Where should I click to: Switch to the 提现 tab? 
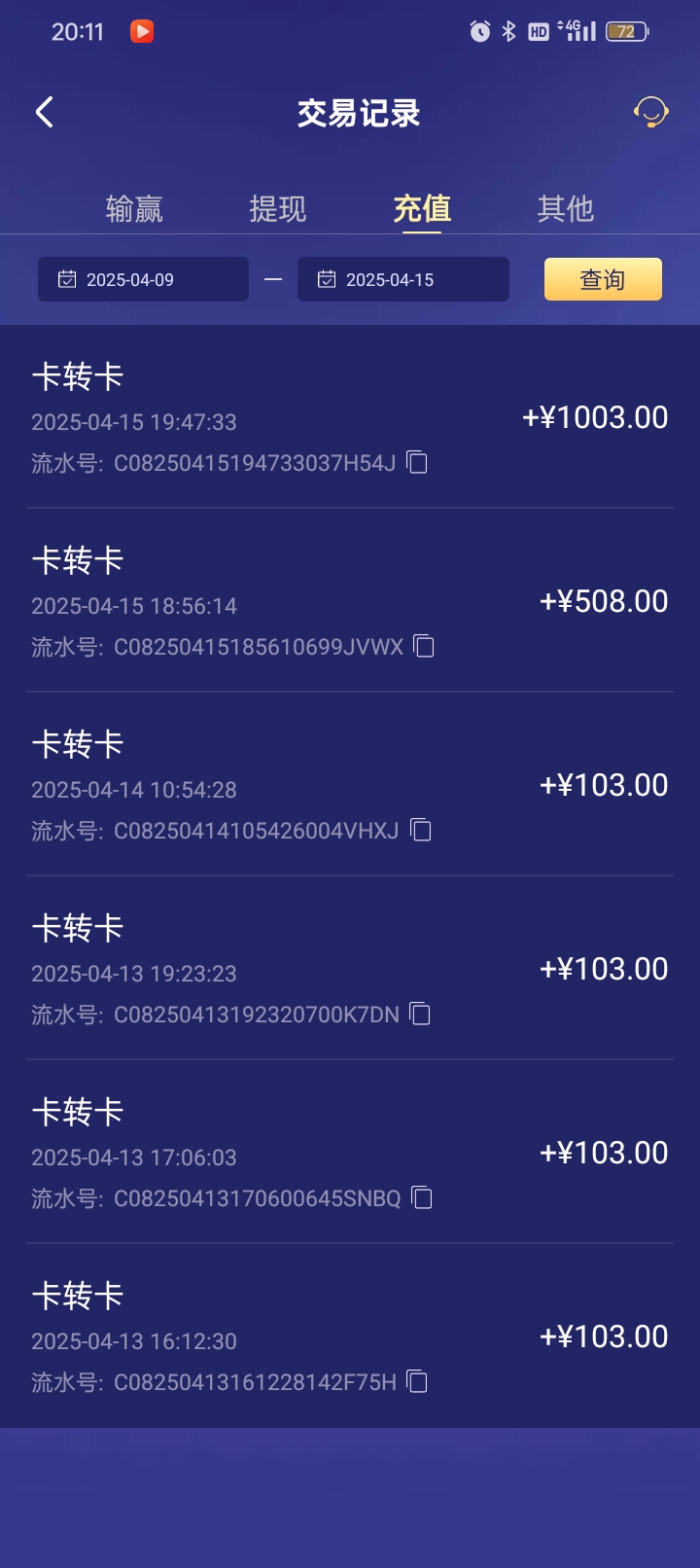(x=278, y=209)
